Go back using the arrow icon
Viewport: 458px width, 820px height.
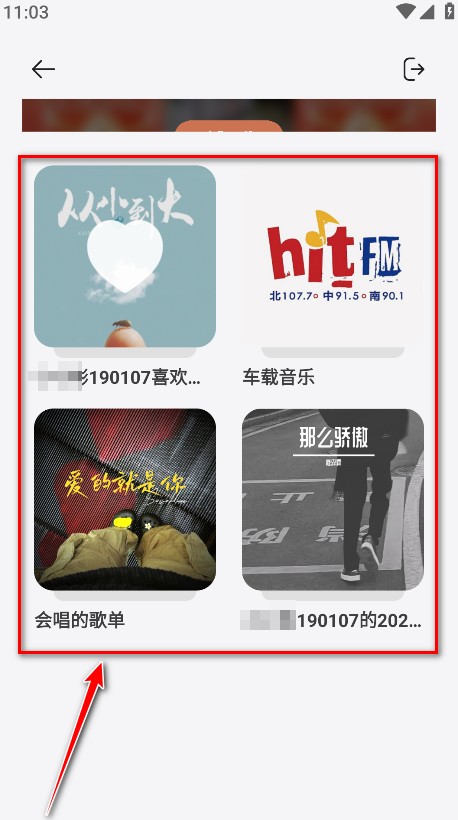click(43, 69)
